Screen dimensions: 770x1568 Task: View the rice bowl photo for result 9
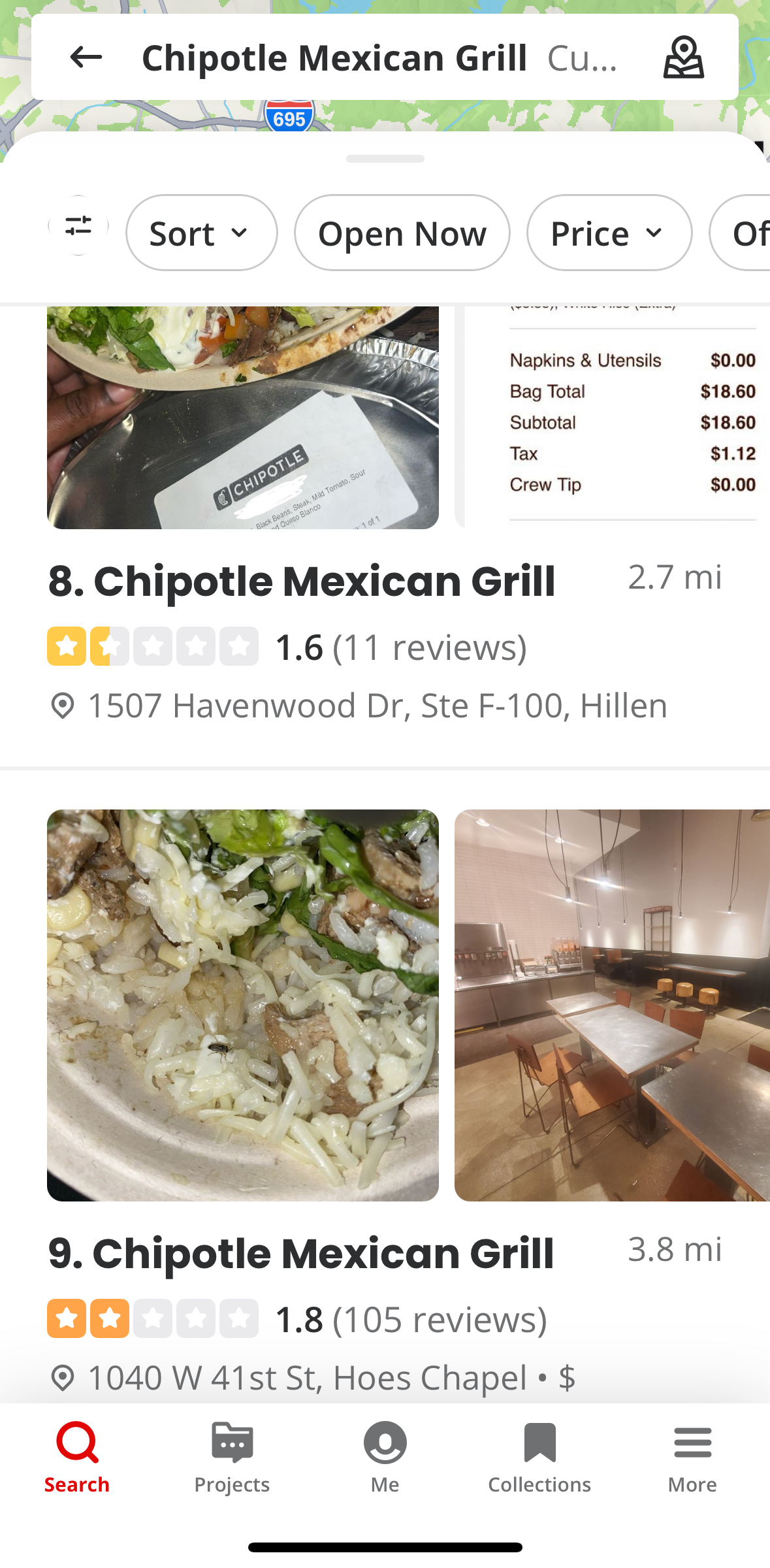point(243,1005)
